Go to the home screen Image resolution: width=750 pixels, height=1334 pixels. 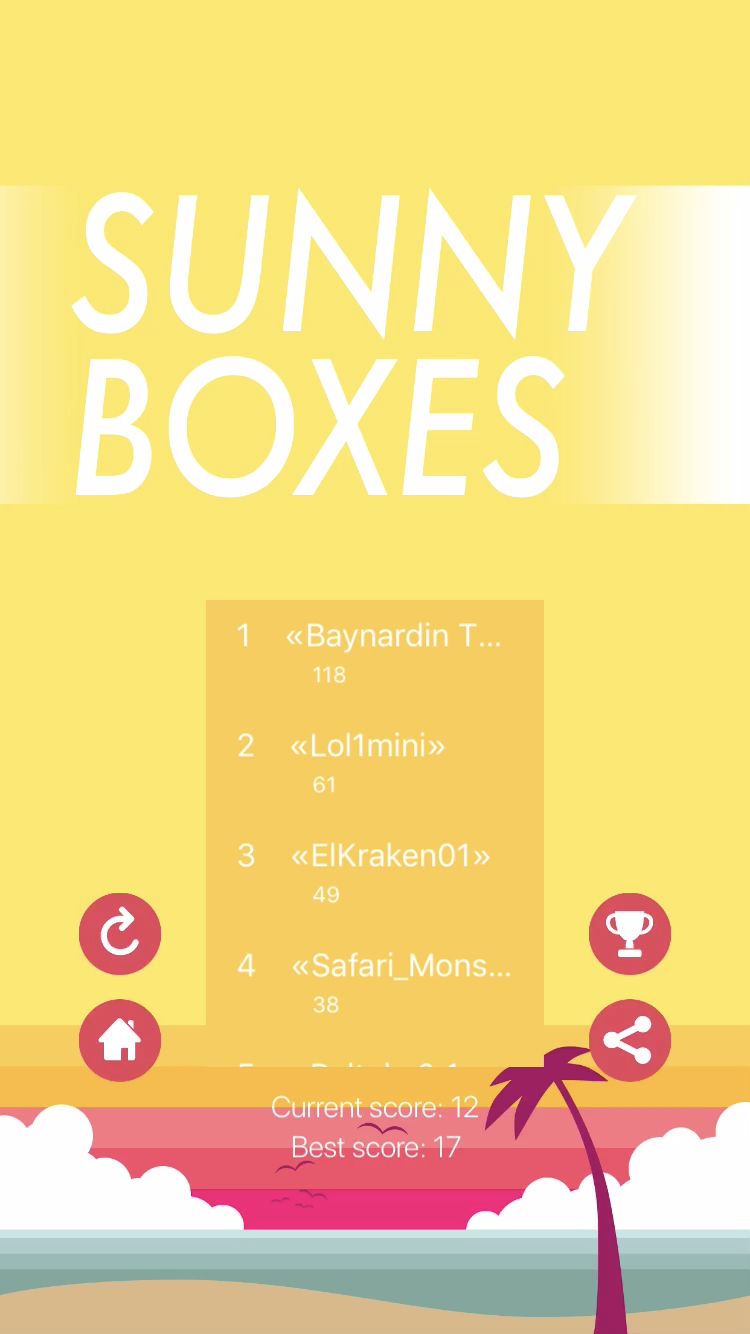(x=120, y=1040)
